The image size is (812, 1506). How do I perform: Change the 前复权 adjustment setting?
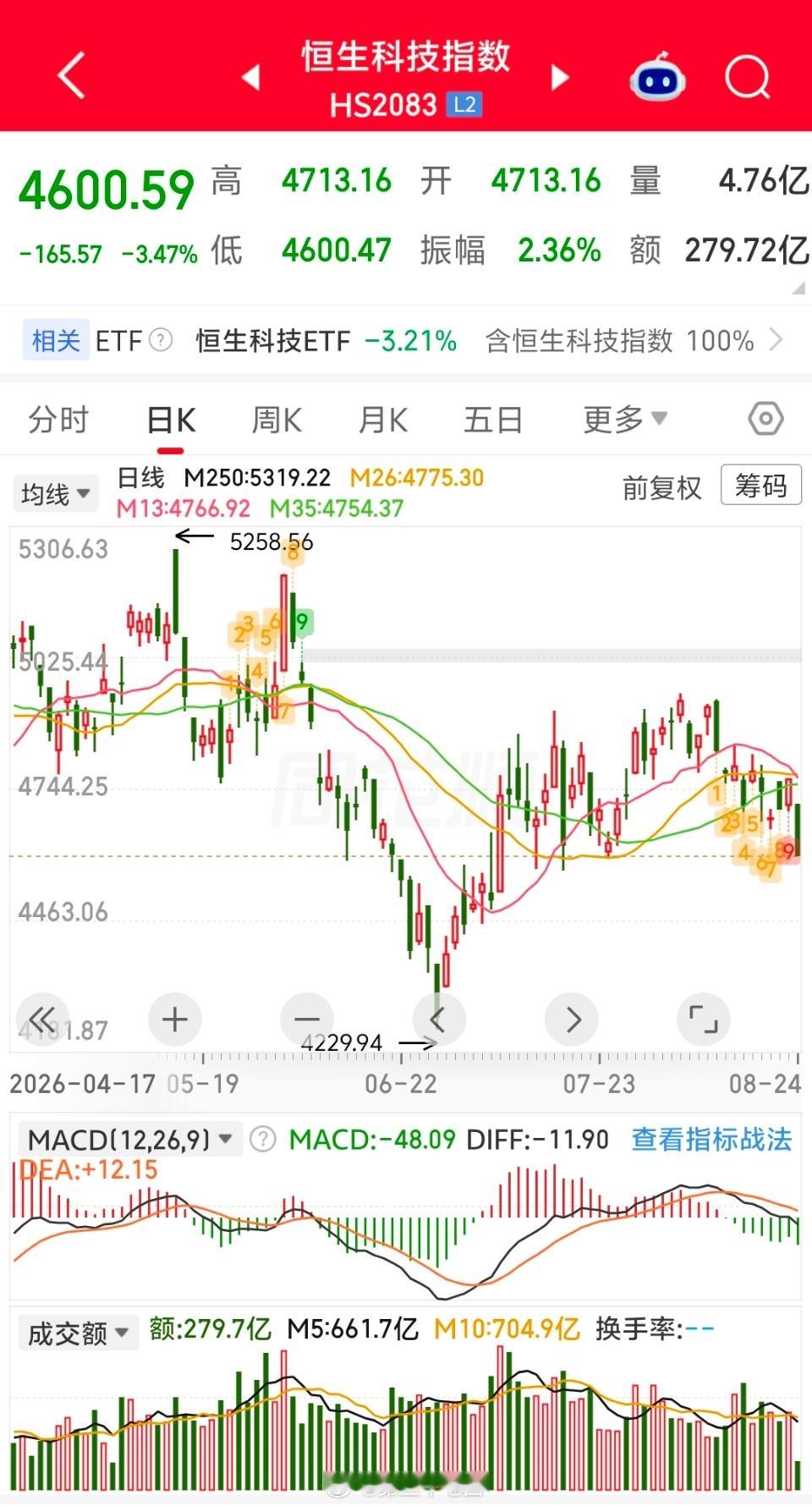[x=661, y=488]
